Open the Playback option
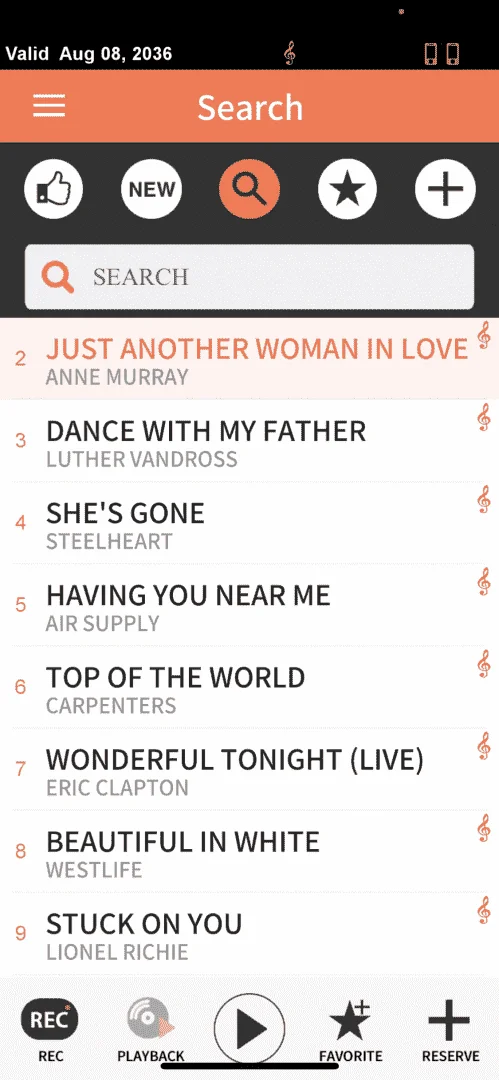Image resolution: width=499 pixels, height=1080 pixels. (151, 1029)
